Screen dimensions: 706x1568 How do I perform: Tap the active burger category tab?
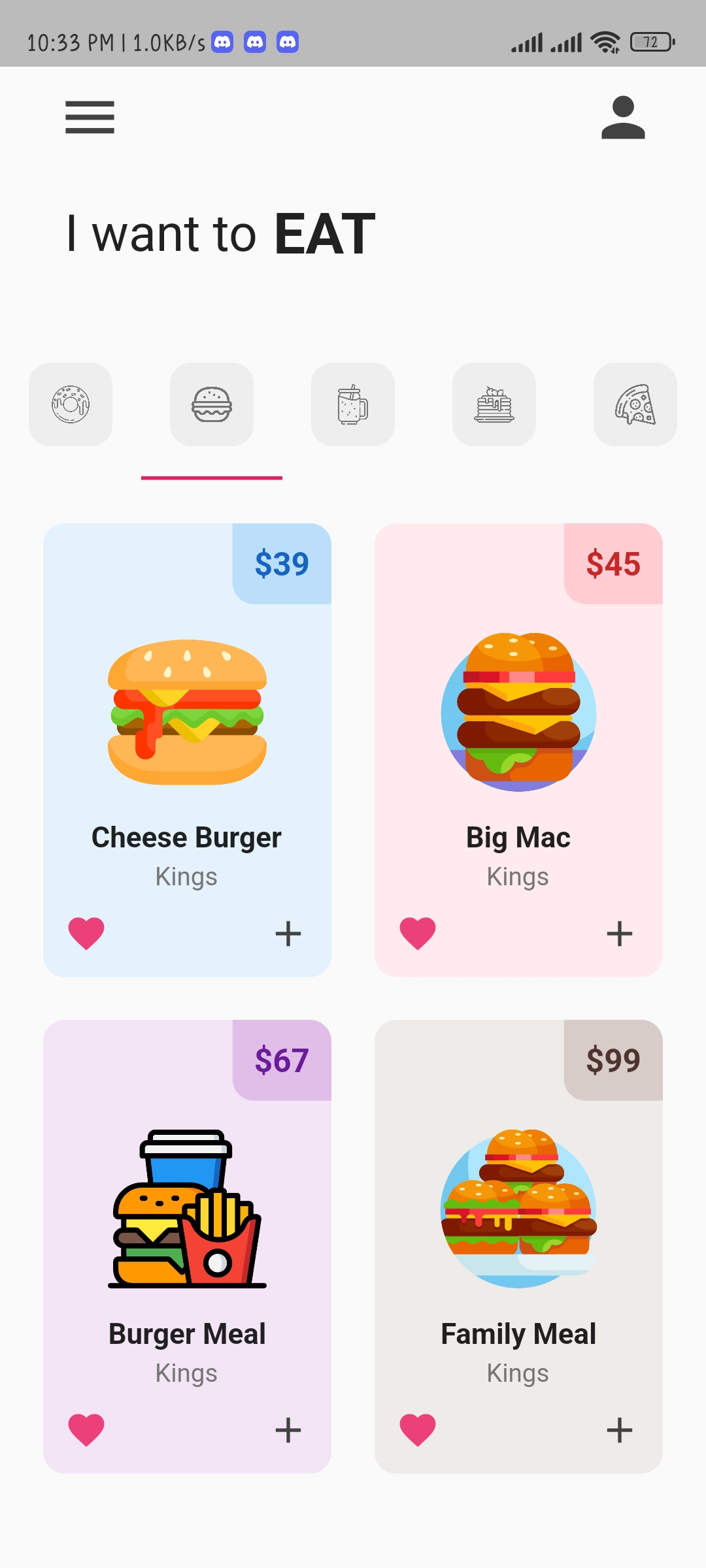click(x=212, y=405)
